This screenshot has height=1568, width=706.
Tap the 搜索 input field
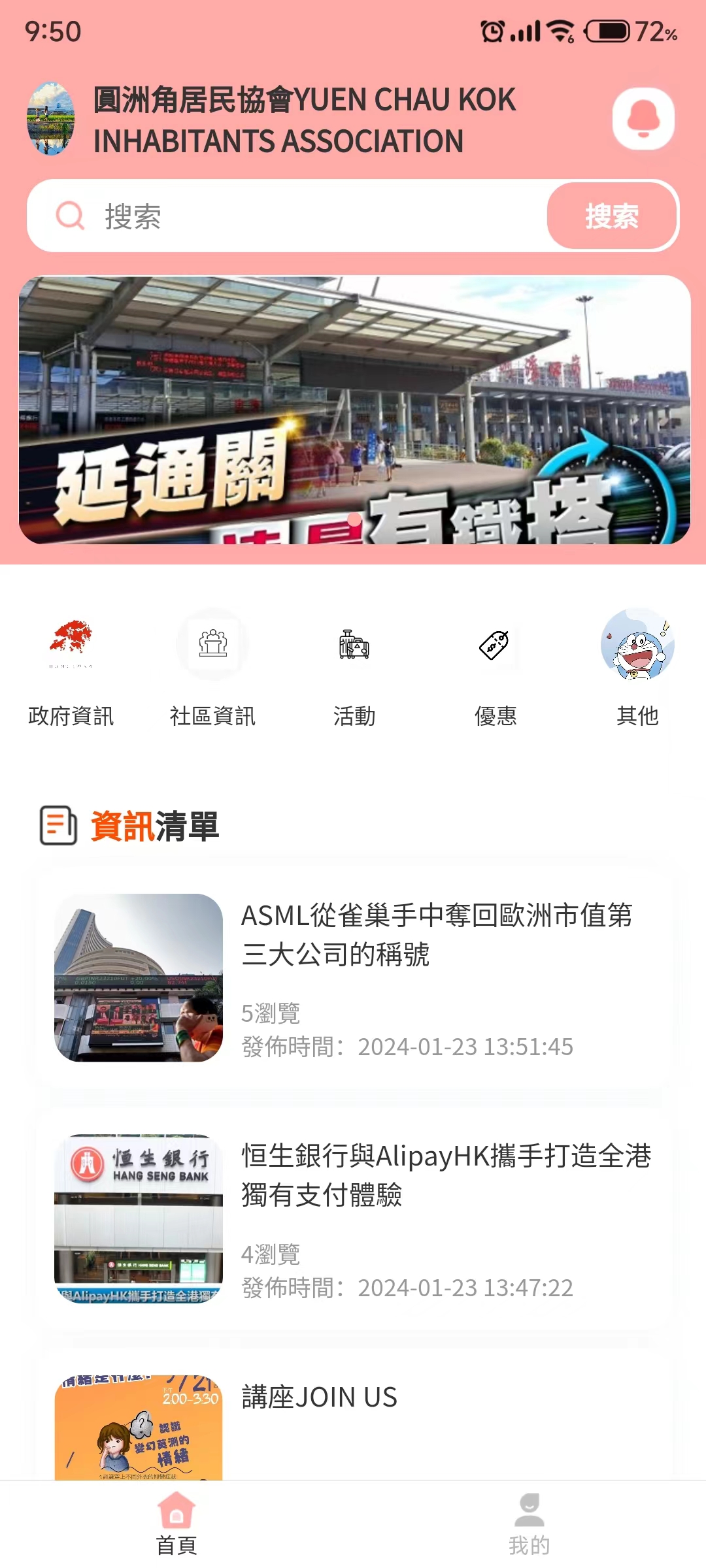[x=314, y=216]
